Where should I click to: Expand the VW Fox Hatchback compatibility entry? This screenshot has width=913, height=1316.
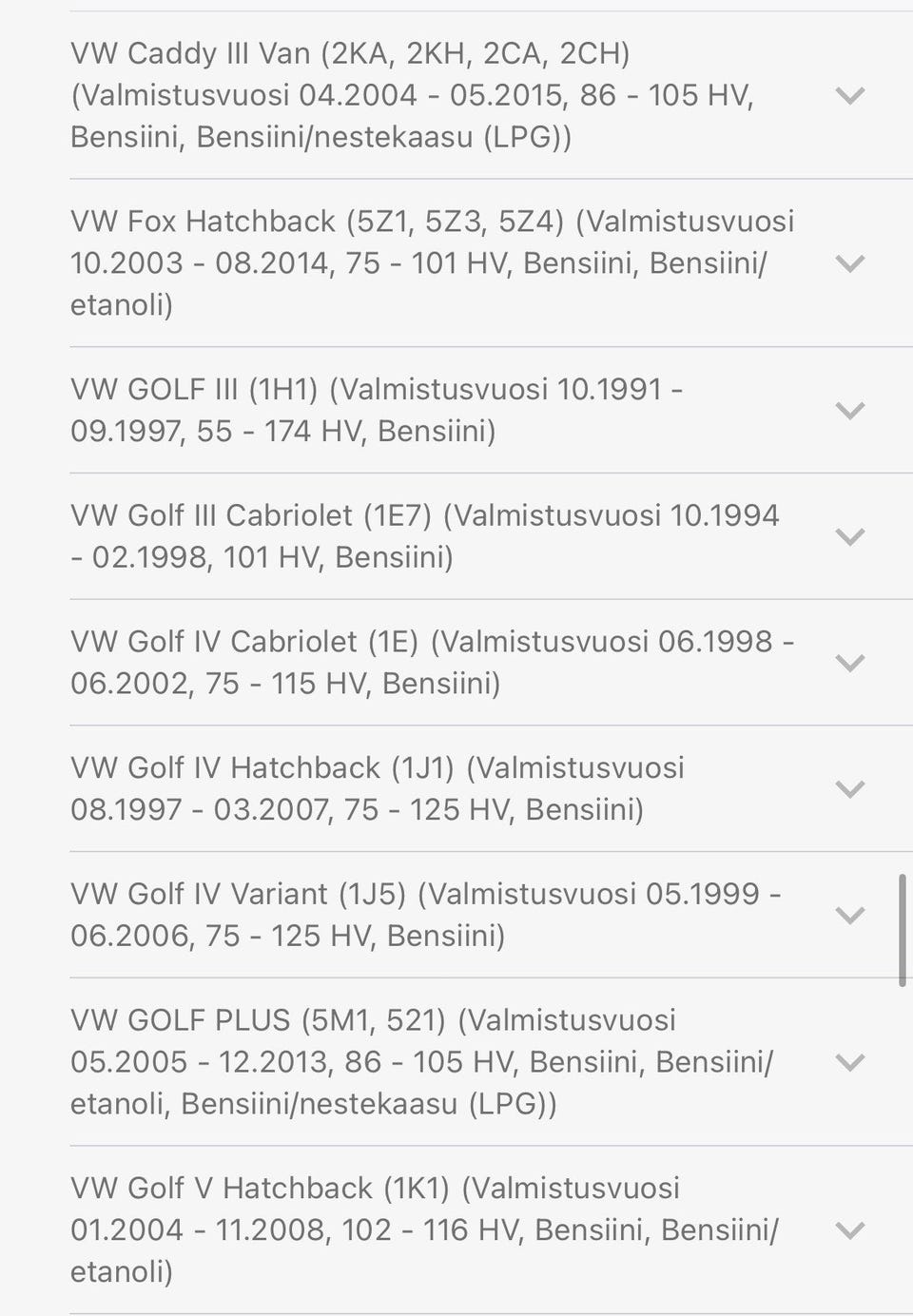pyautogui.click(x=848, y=263)
